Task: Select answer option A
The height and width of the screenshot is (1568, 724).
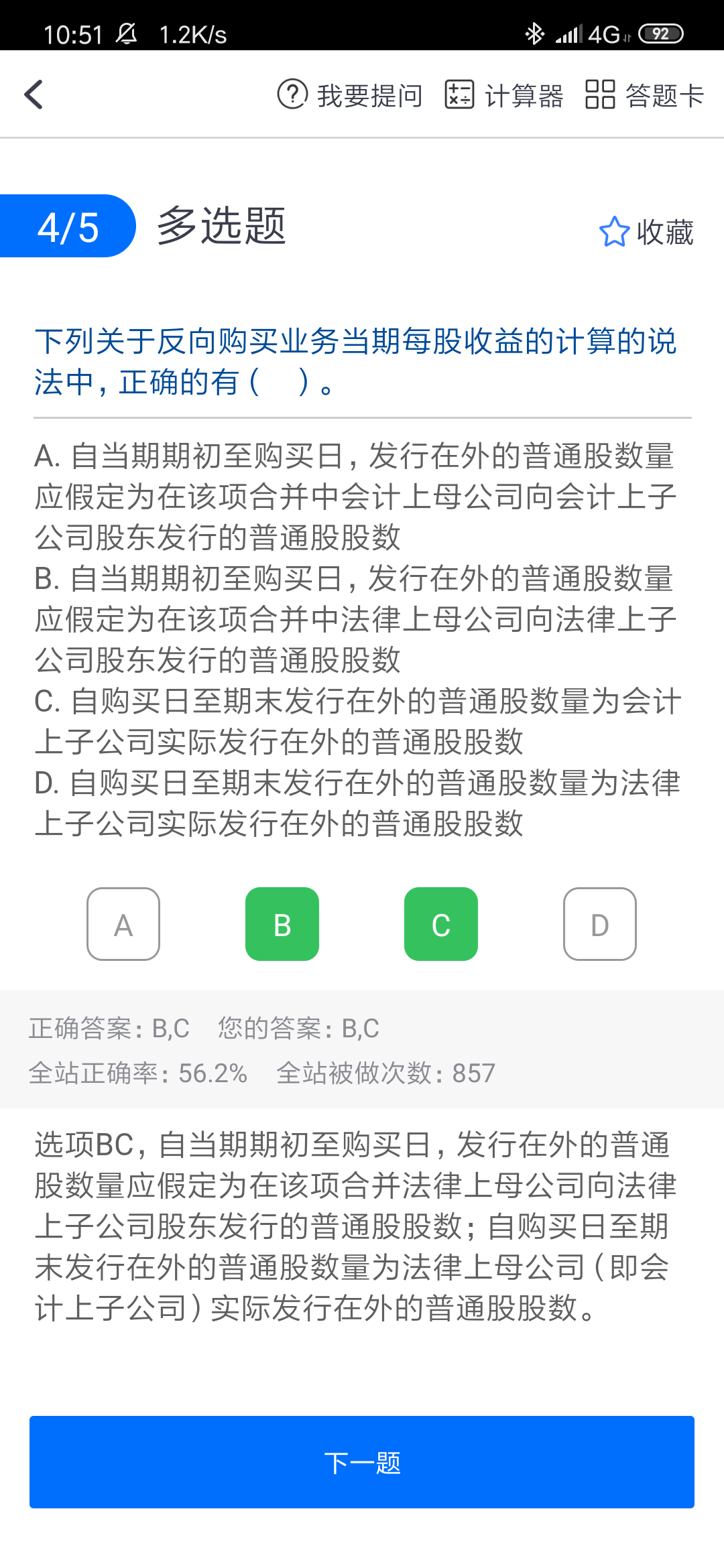Action: (123, 924)
